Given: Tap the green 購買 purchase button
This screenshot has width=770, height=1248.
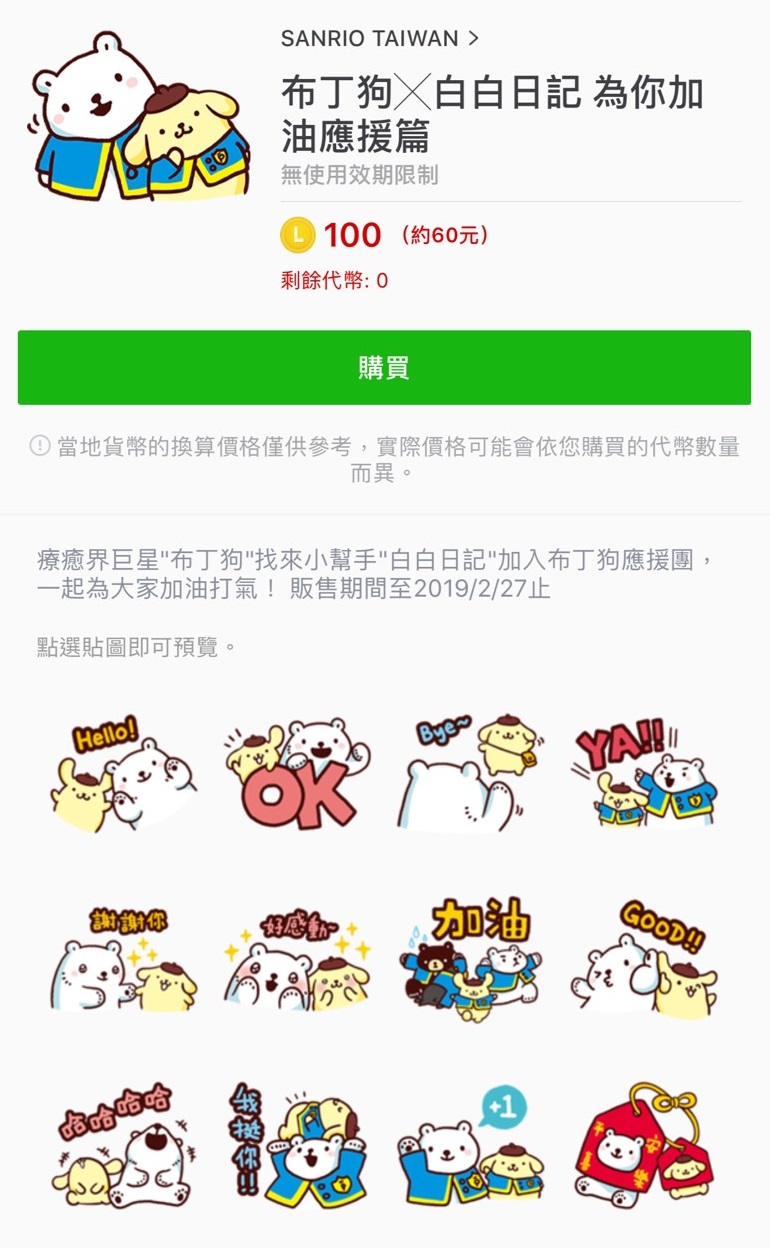Looking at the screenshot, I should [x=384, y=368].
